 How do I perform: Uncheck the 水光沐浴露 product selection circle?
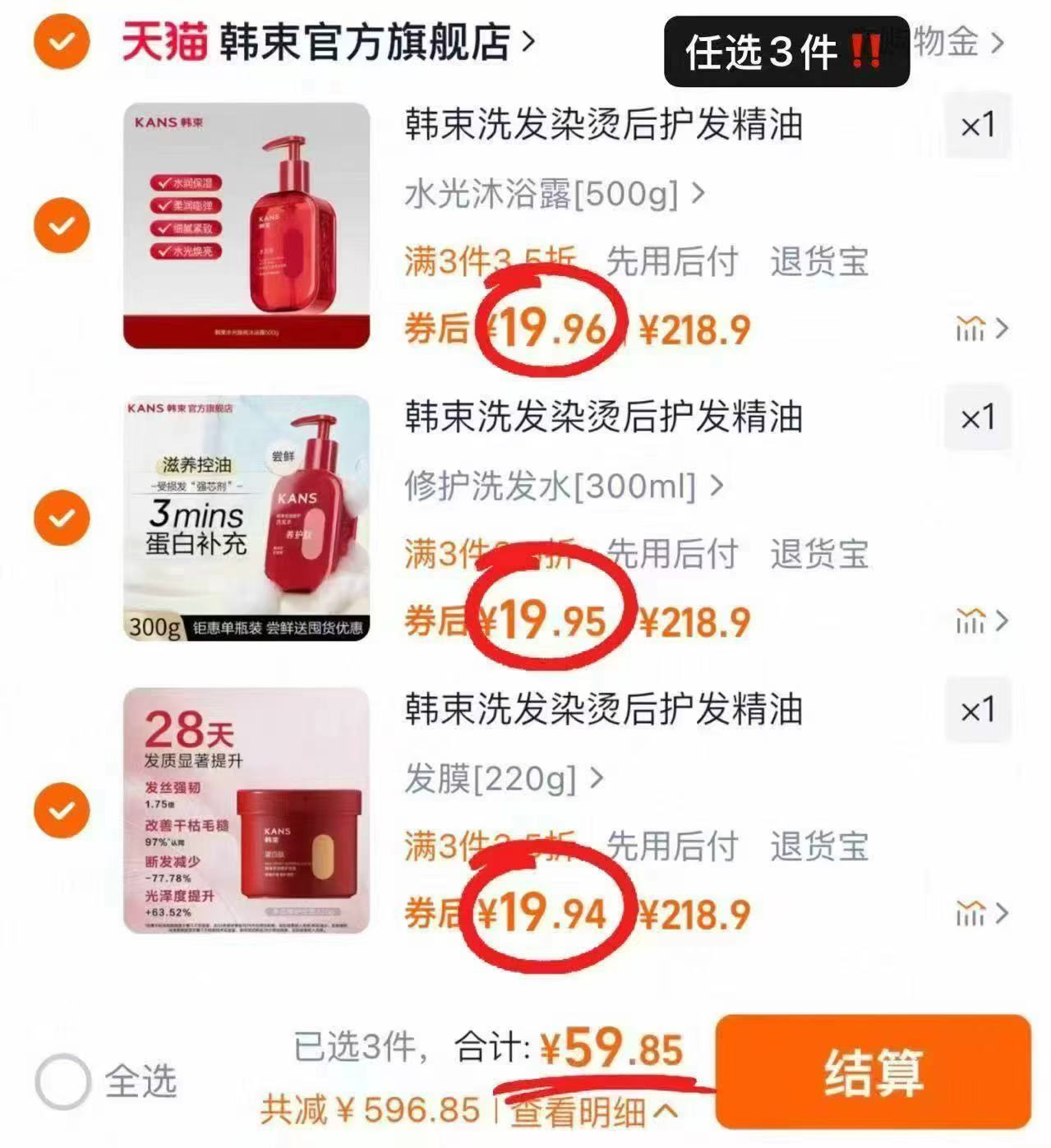61,224
